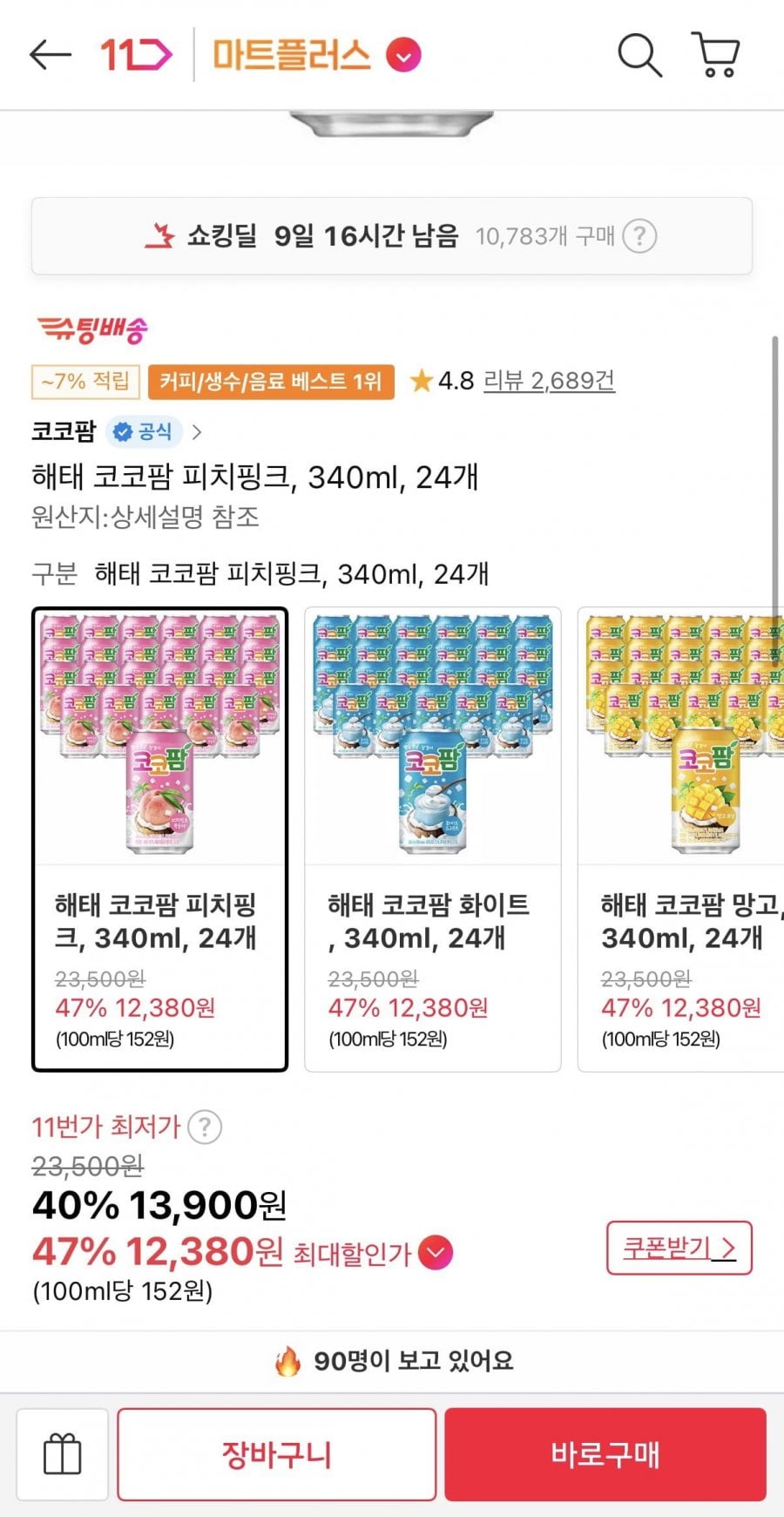Image resolution: width=784 pixels, height=1517 pixels.
Task: Open the gift icon button
Action: (63, 1454)
